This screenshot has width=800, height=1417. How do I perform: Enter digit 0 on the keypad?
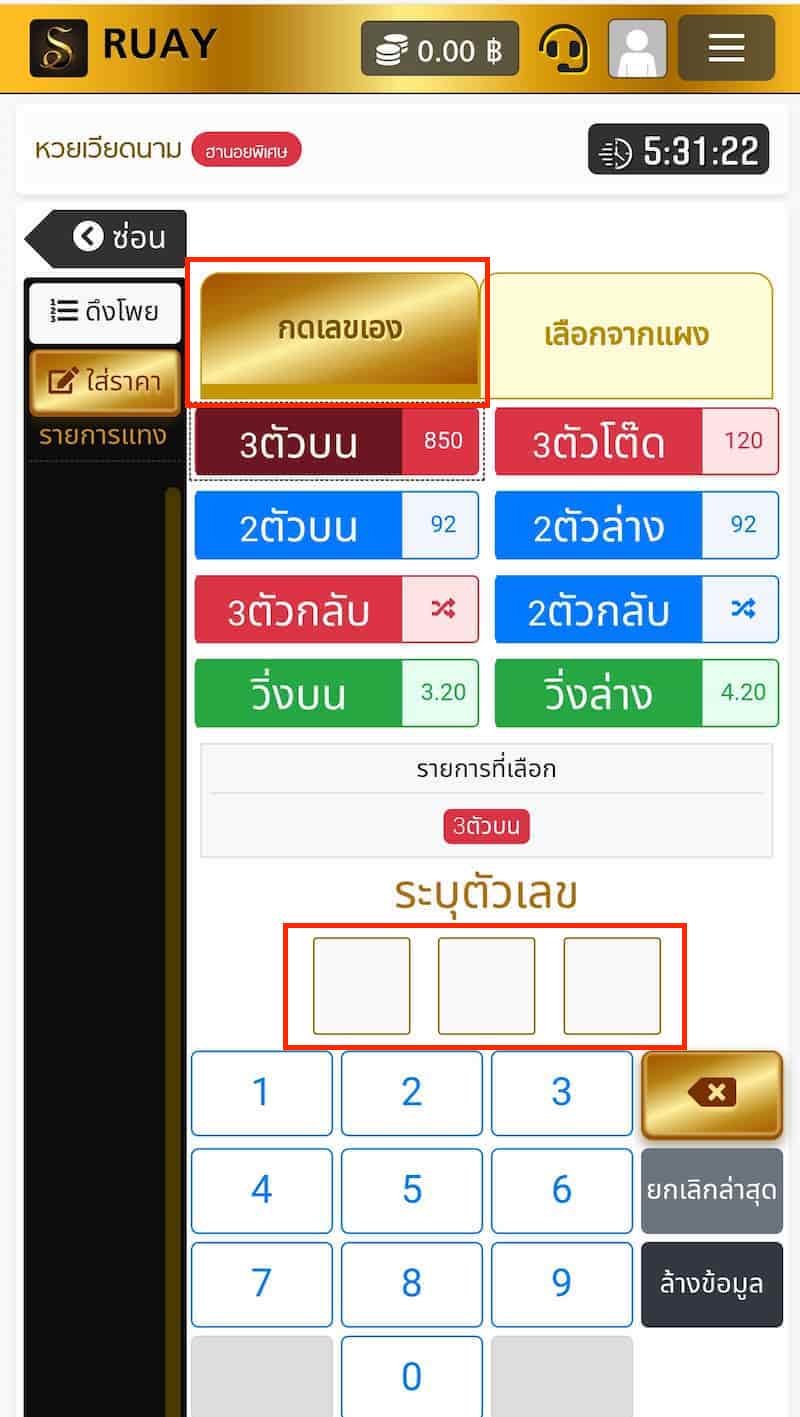(411, 1376)
